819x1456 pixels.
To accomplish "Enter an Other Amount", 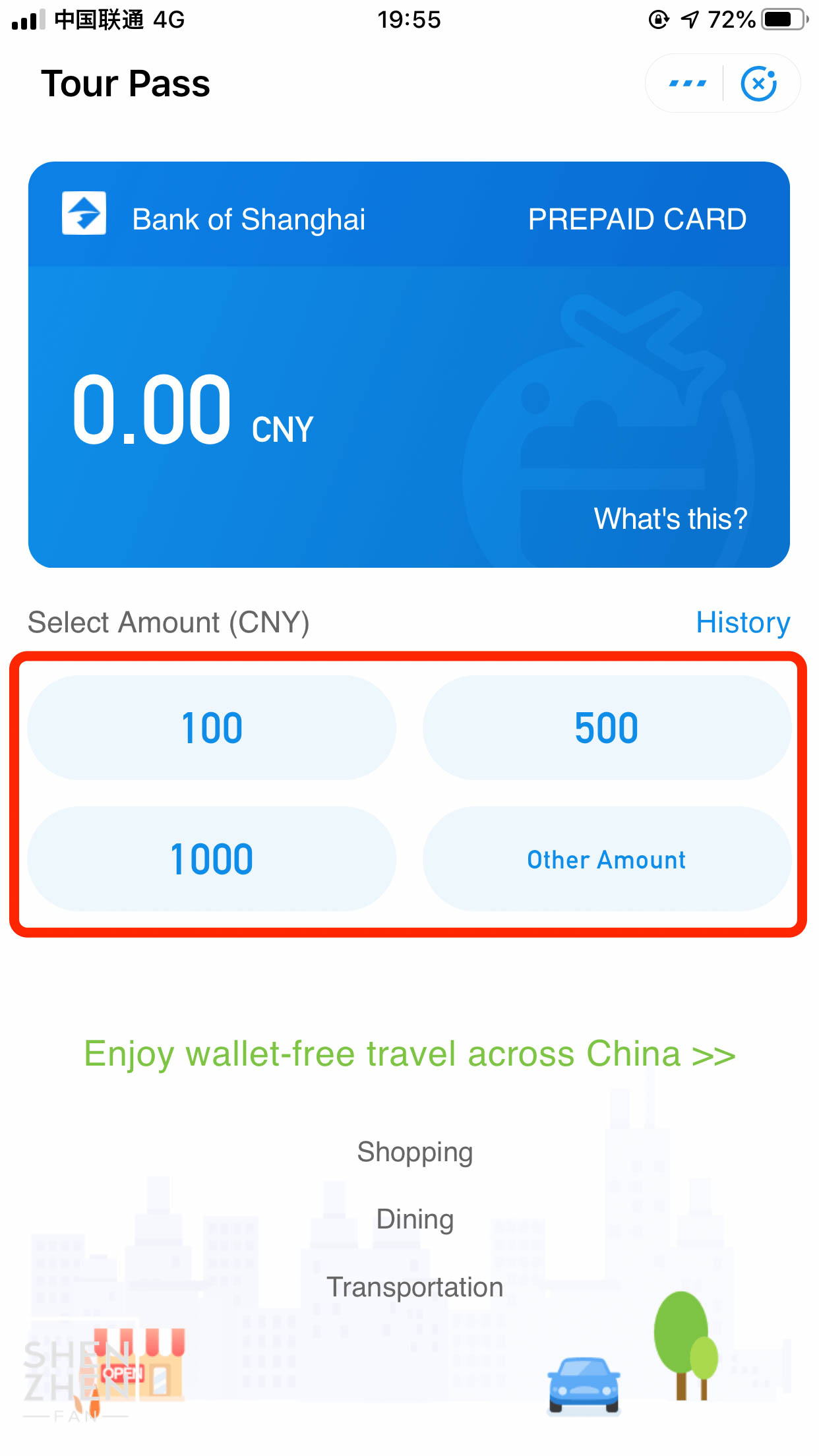I will [607, 859].
